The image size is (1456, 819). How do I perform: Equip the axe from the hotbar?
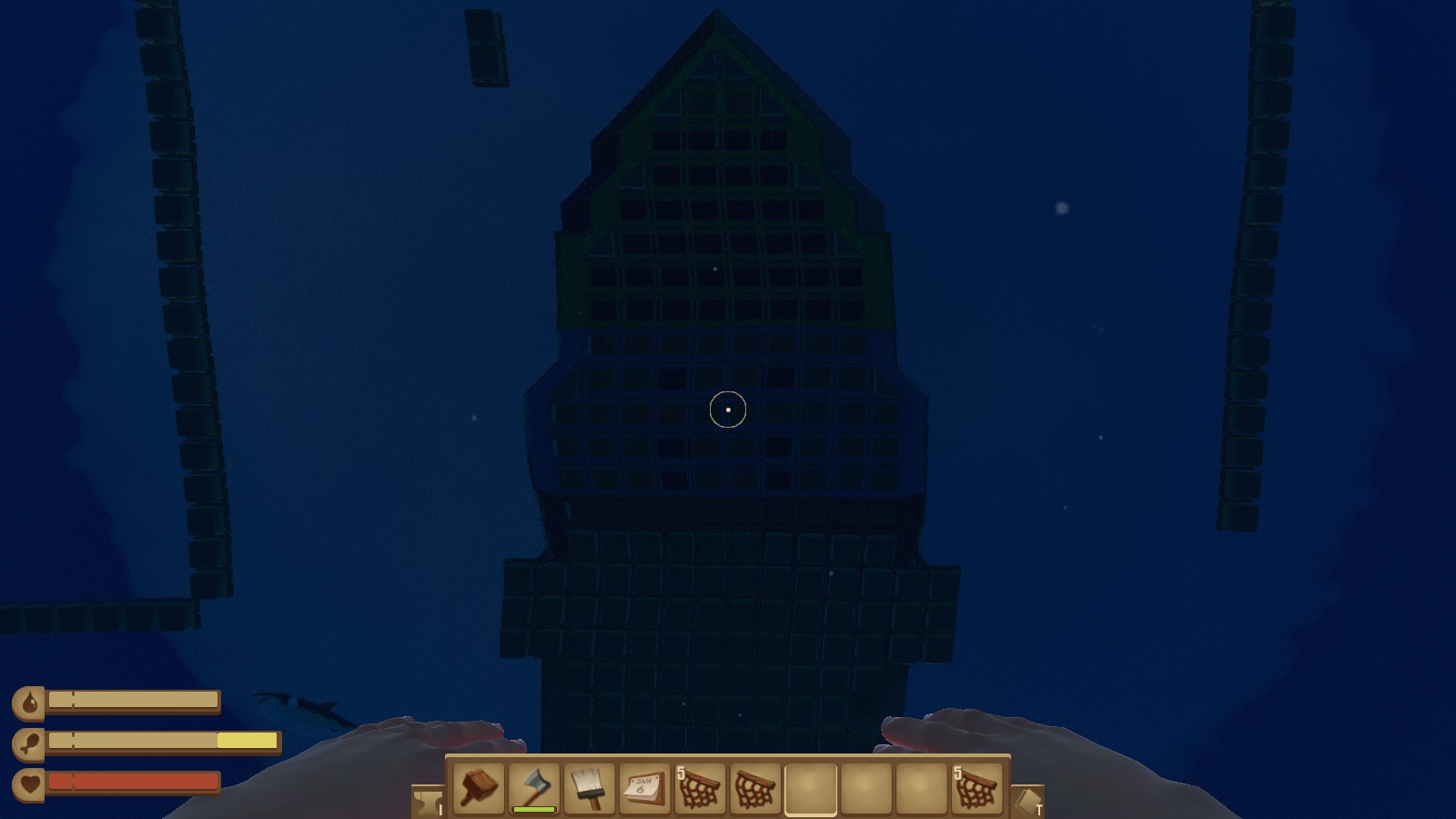tap(534, 787)
